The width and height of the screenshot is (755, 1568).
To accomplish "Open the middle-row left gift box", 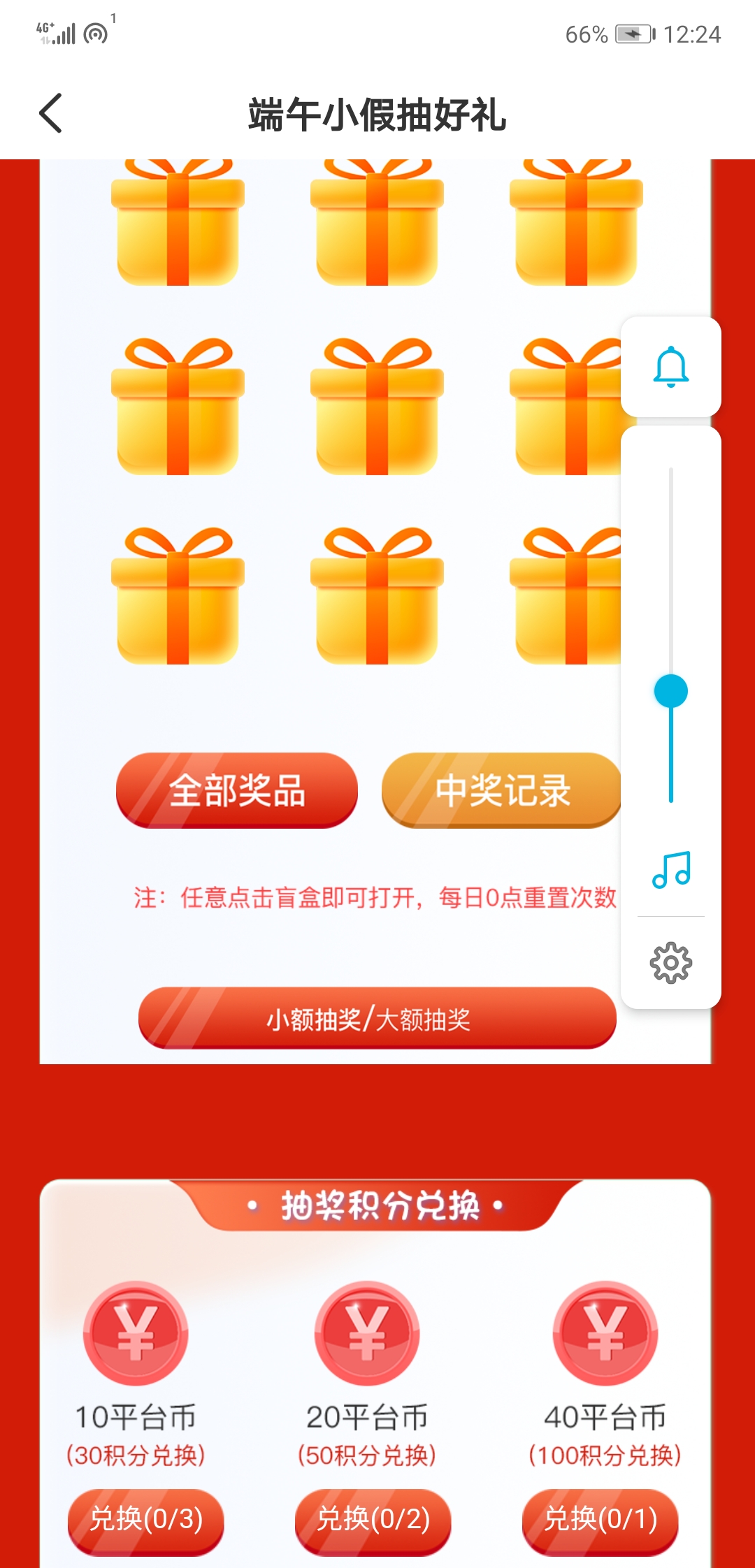I will pyautogui.click(x=178, y=409).
